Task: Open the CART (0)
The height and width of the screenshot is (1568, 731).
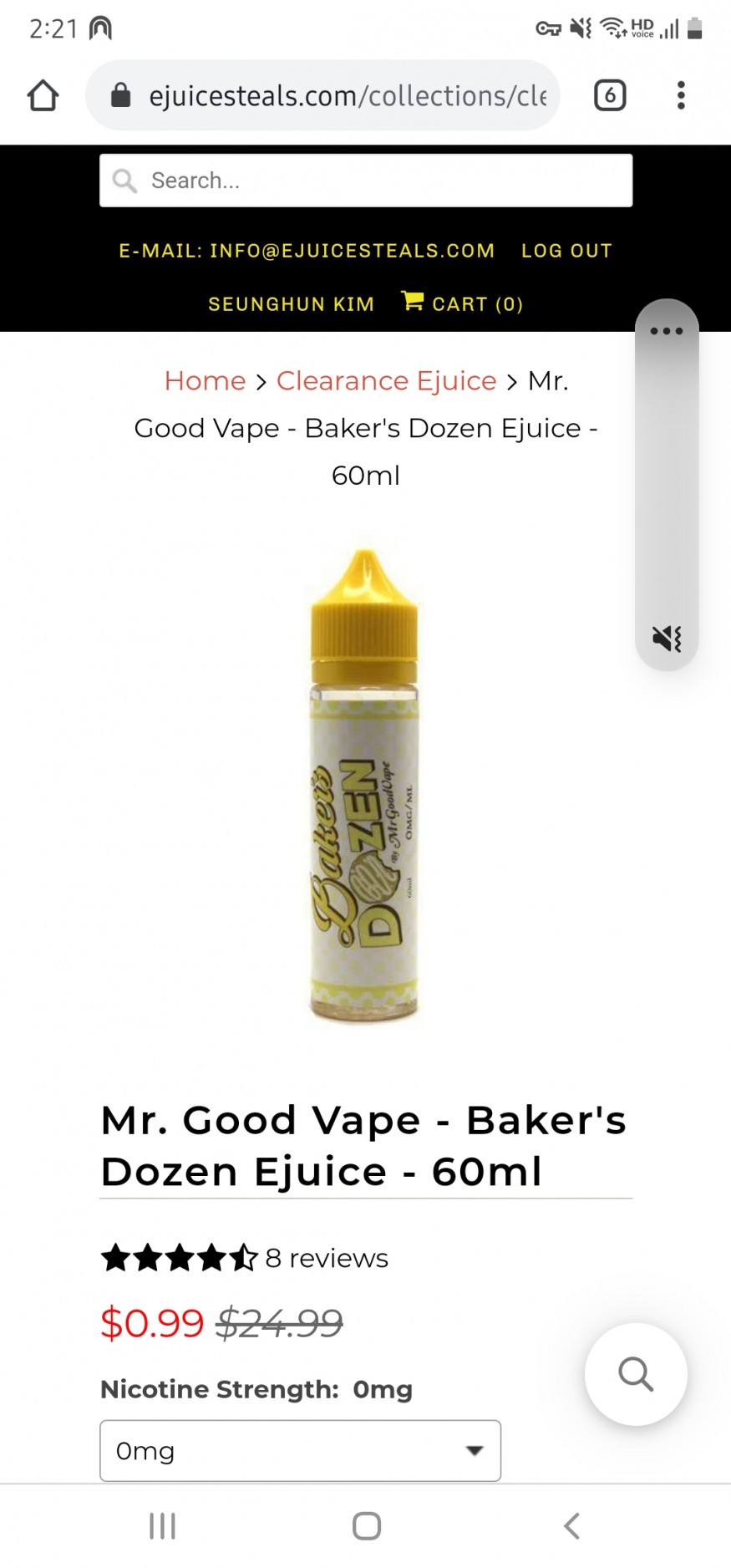Action: point(463,303)
